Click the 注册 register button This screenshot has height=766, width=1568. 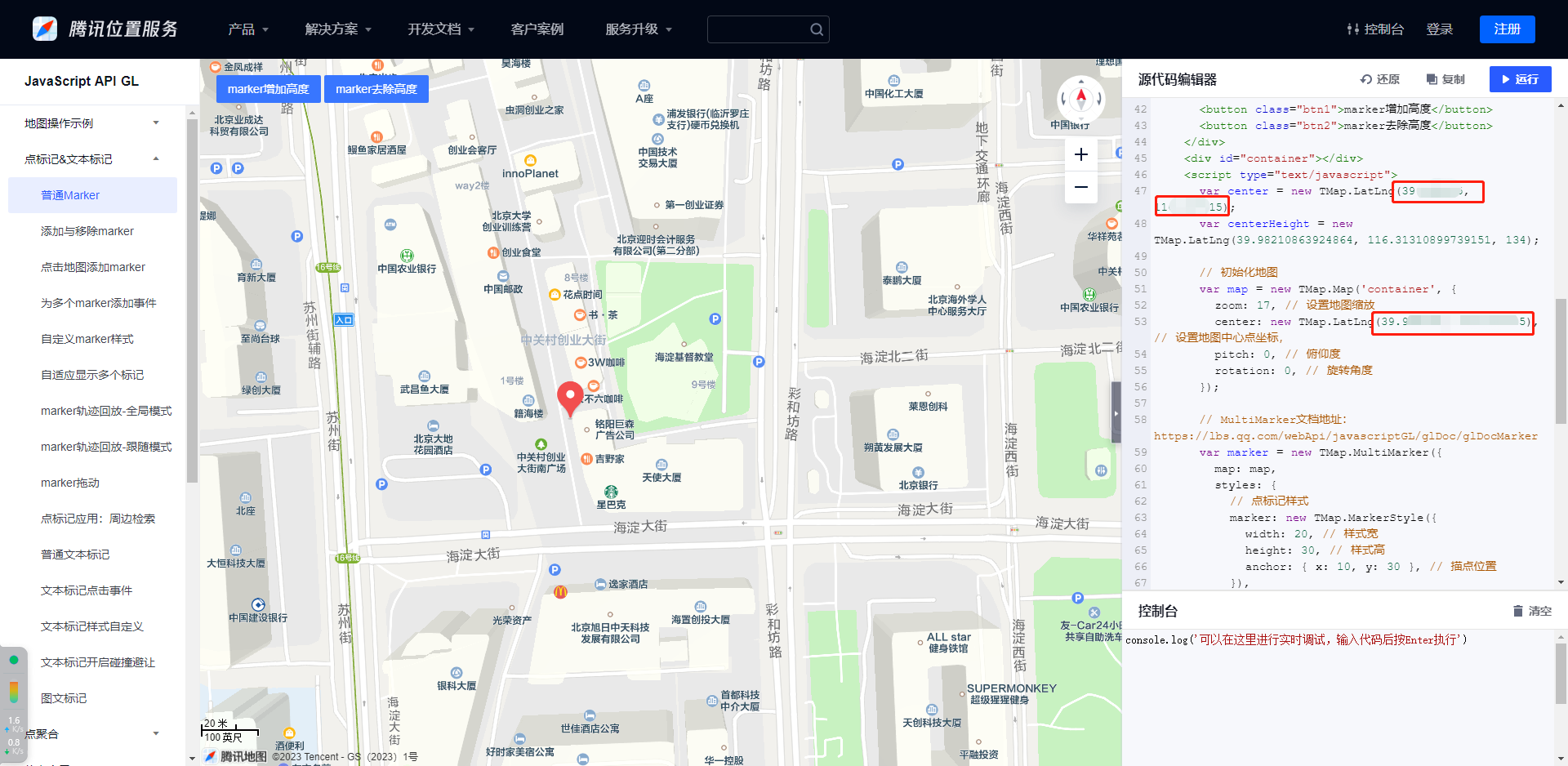pos(1507,29)
